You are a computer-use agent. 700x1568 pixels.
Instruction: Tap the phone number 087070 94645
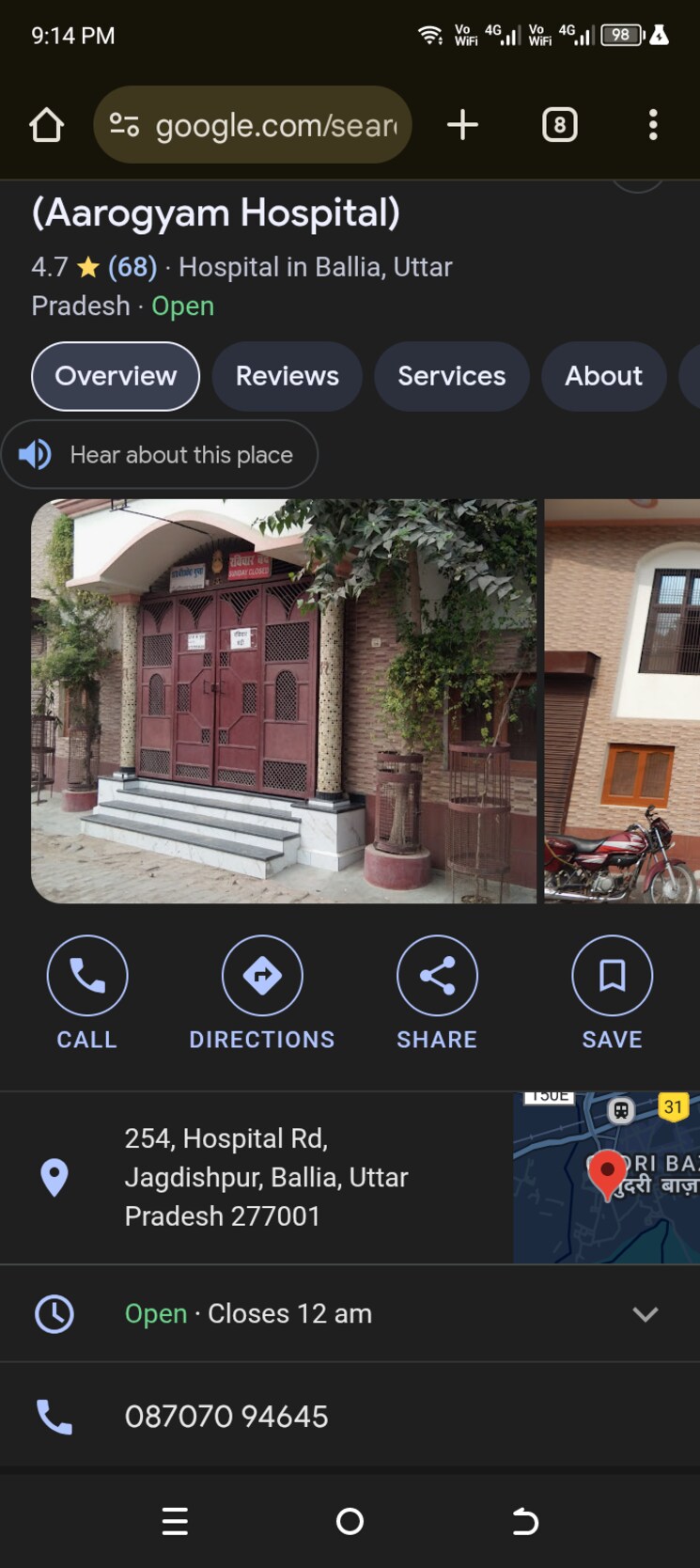[226, 1417]
